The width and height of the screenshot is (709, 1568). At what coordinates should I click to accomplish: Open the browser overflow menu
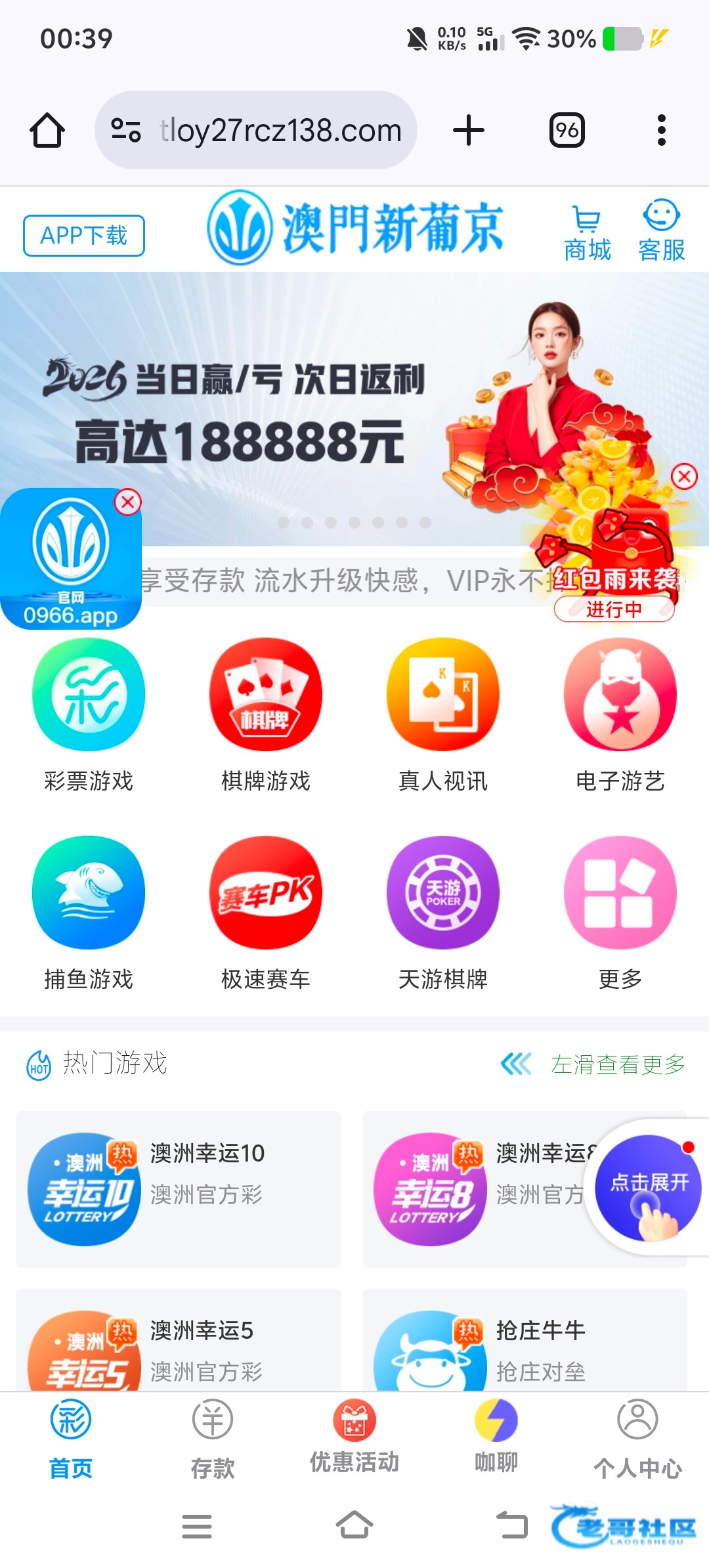(661, 130)
